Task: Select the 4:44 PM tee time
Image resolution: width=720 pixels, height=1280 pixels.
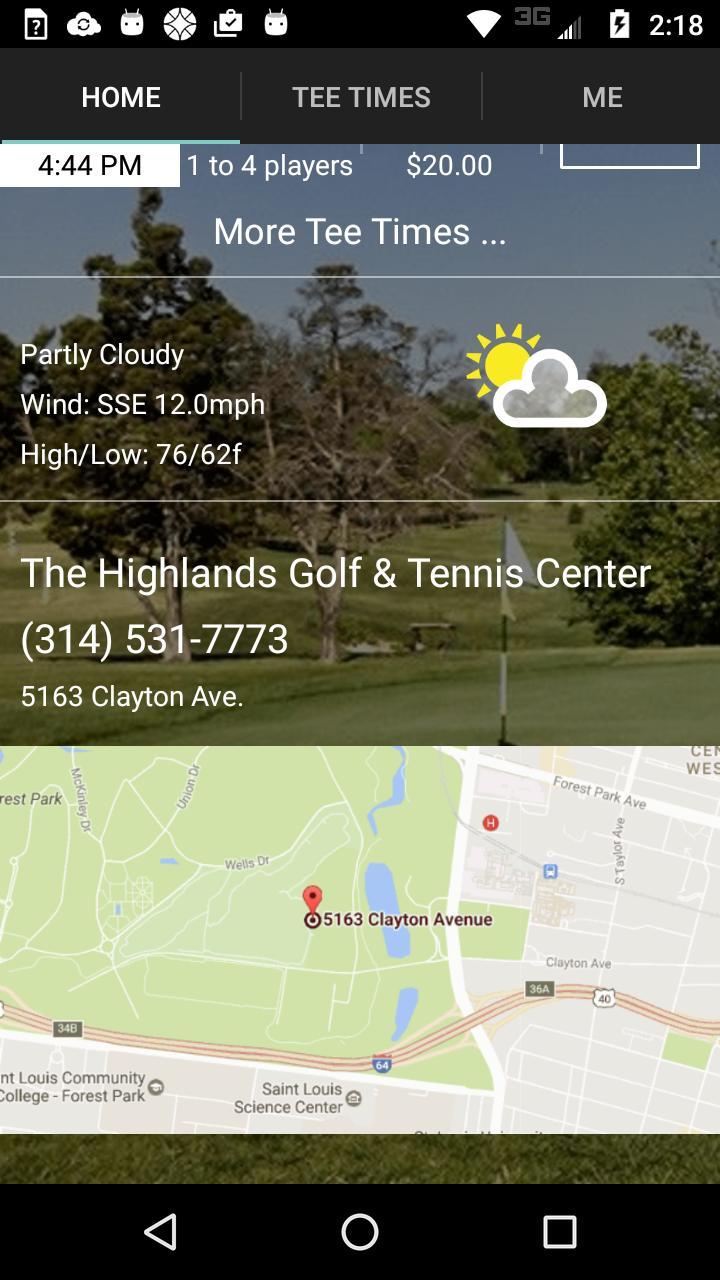Action: [89, 164]
